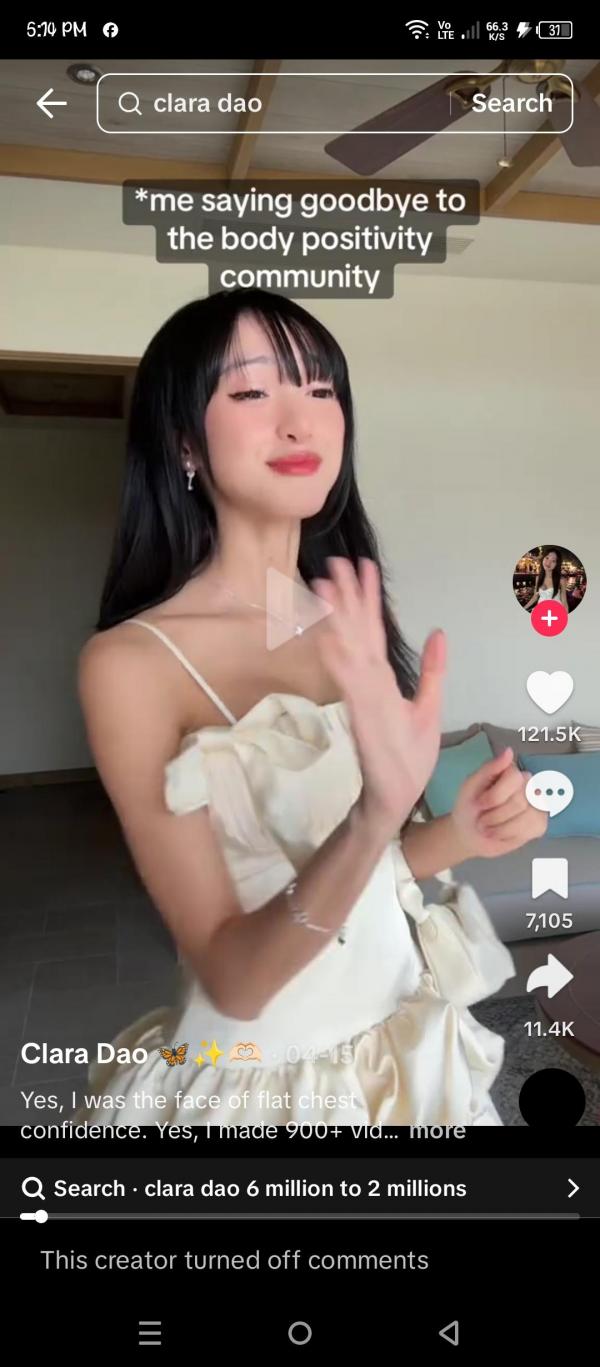Open Clara Dao's profile from her name
Image resolution: width=600 pixels, height=1367 pixels.
point(84,1053)
